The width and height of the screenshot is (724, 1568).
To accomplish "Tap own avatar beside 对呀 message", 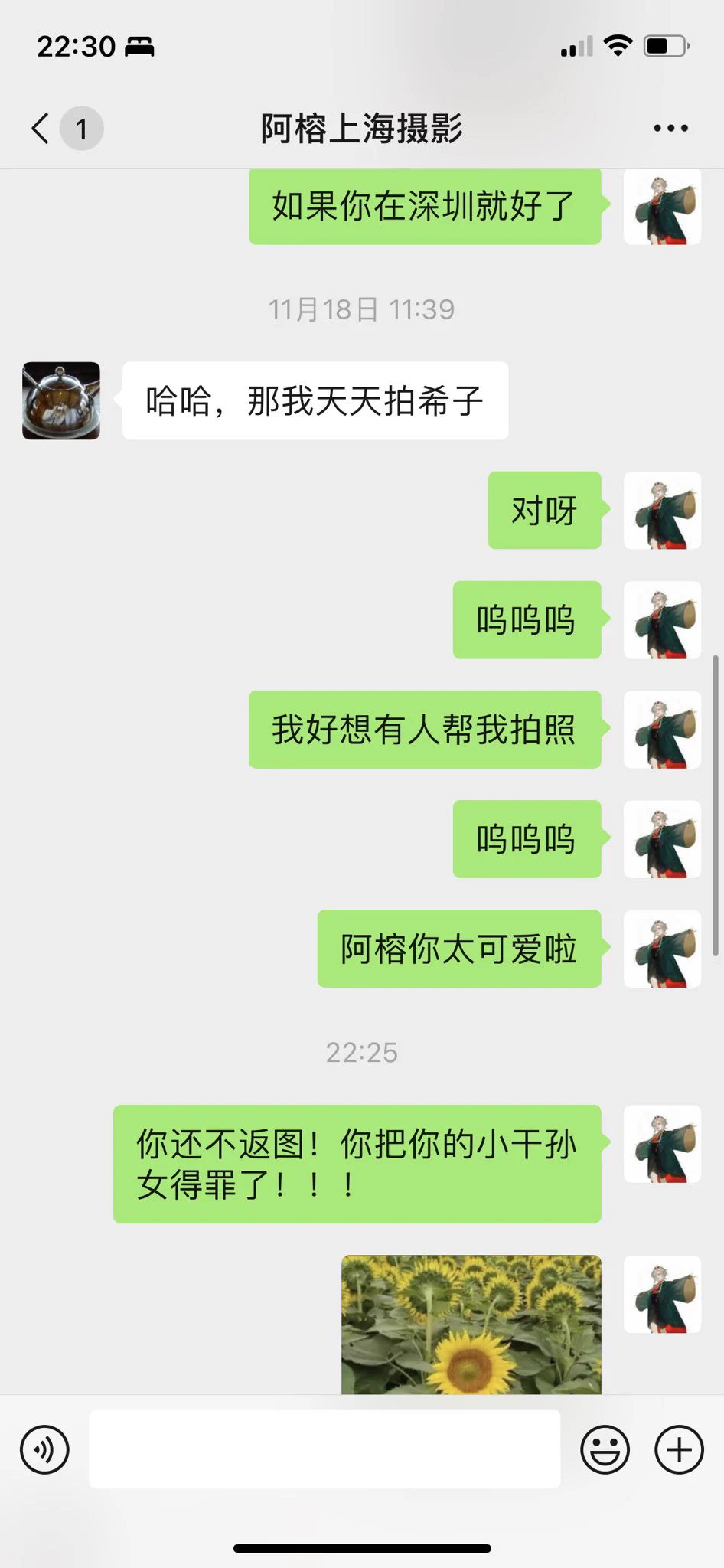I will pos(662,510).
